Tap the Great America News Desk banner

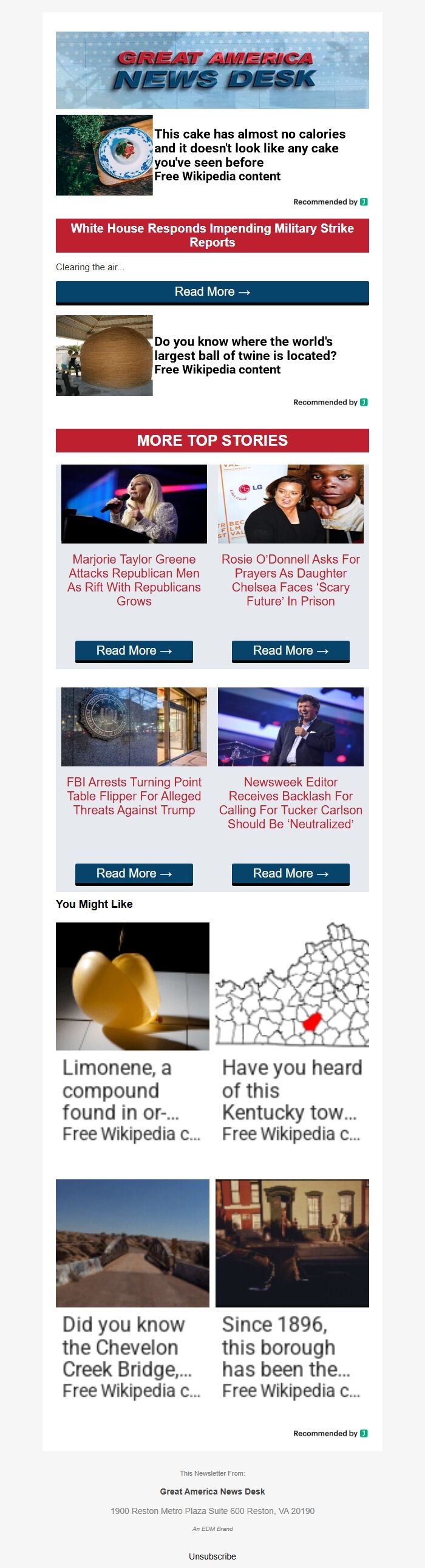[212, 70]
